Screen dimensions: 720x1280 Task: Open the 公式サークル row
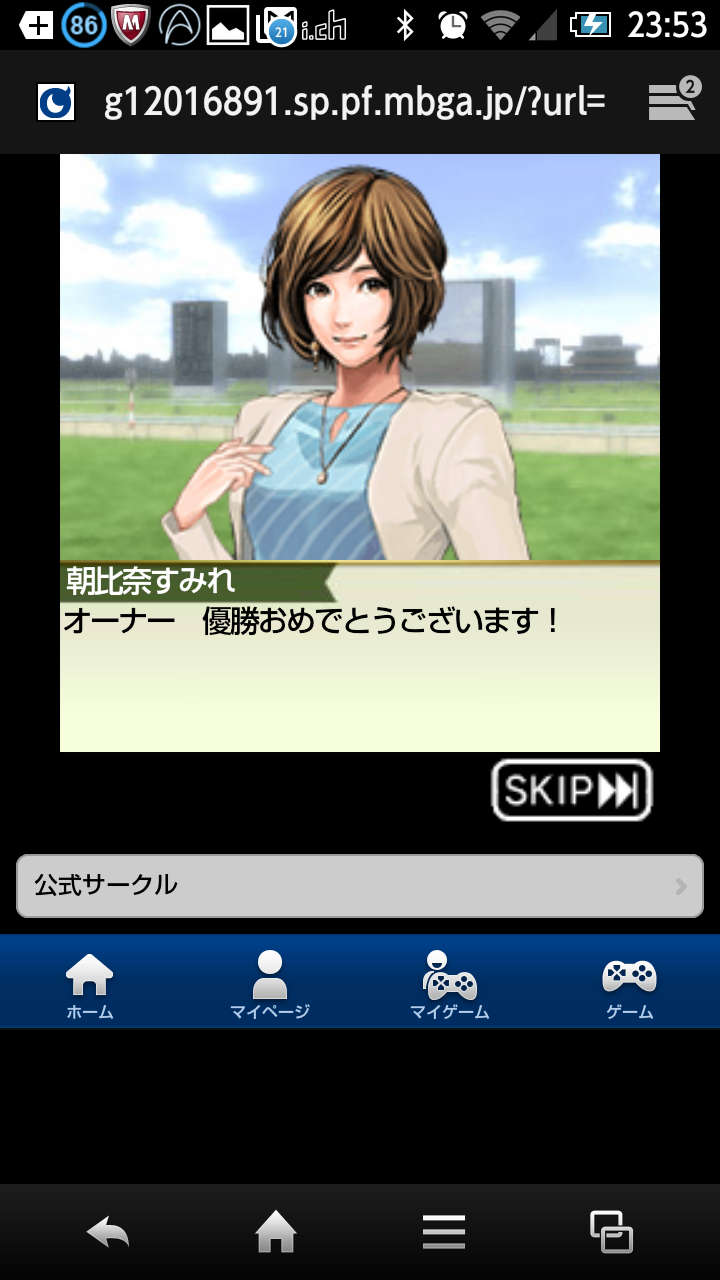pos(360,885)
